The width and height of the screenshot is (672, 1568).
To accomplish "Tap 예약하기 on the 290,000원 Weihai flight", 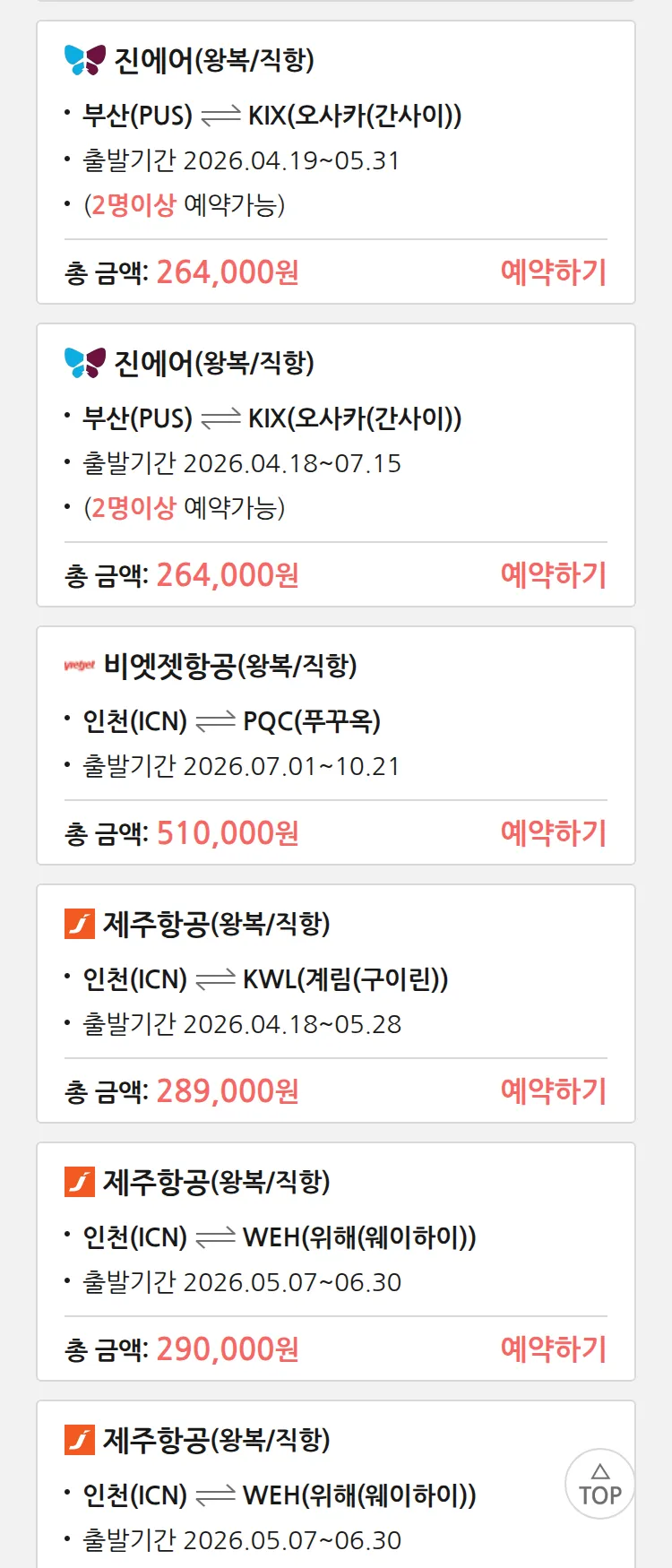I will point(553,1348).
